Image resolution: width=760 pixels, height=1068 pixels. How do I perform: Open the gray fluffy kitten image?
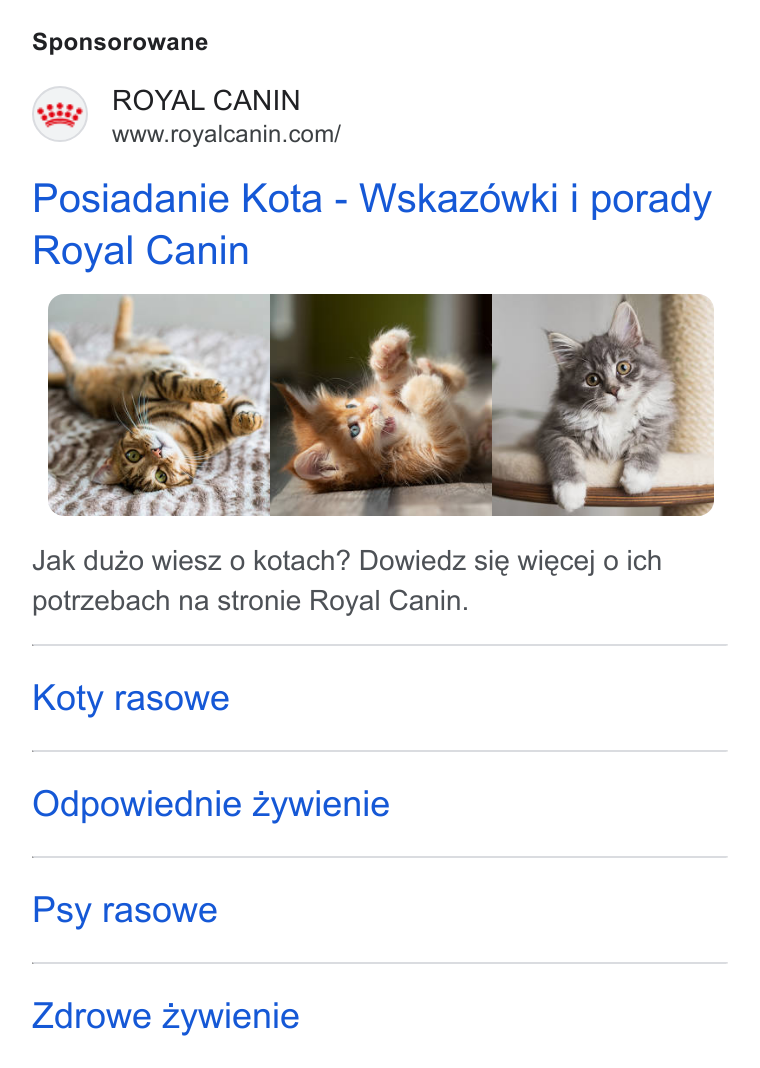pyautogui.click(x=603, y=405)
